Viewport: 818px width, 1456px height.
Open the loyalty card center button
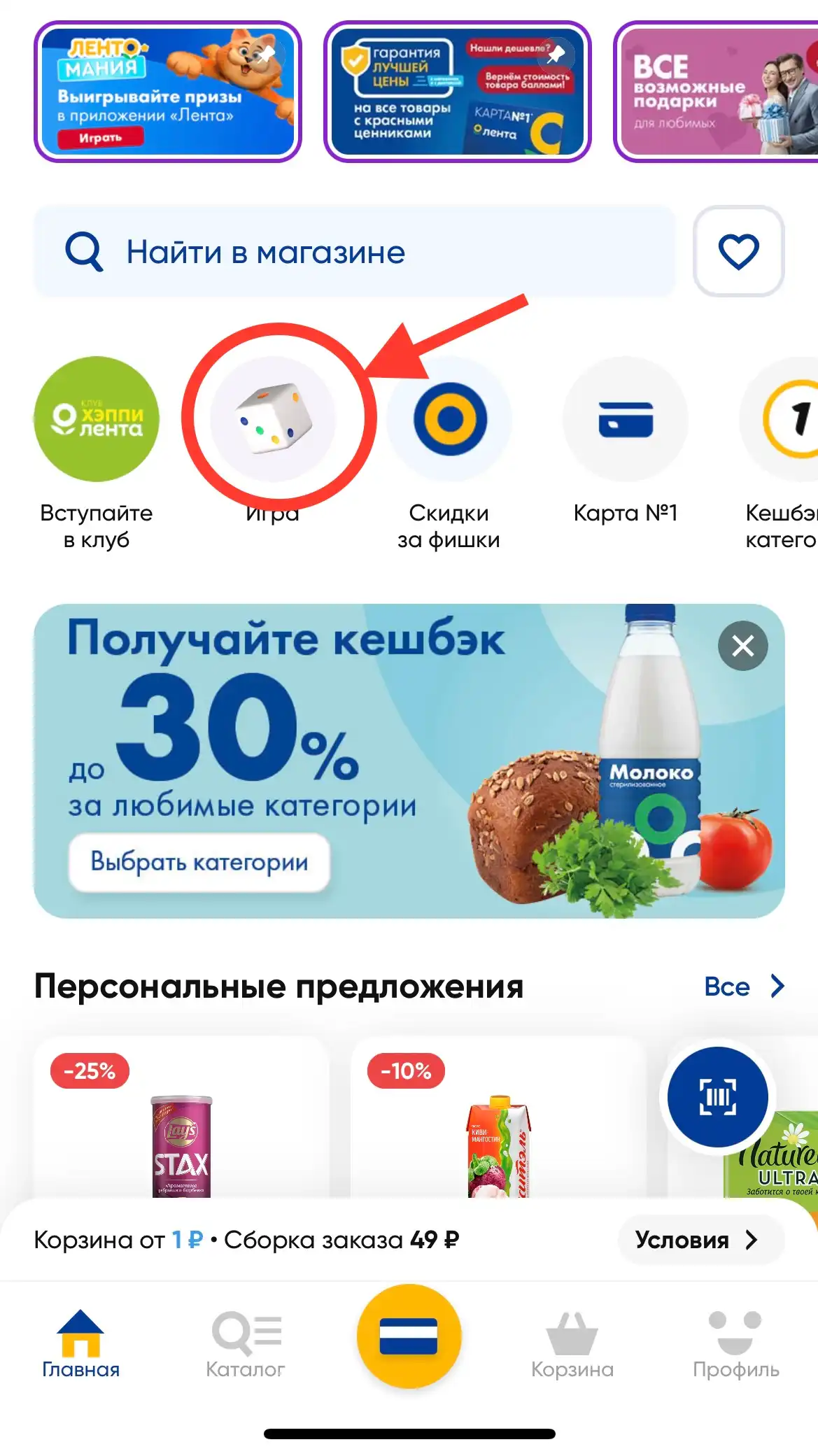point(409,1336)
